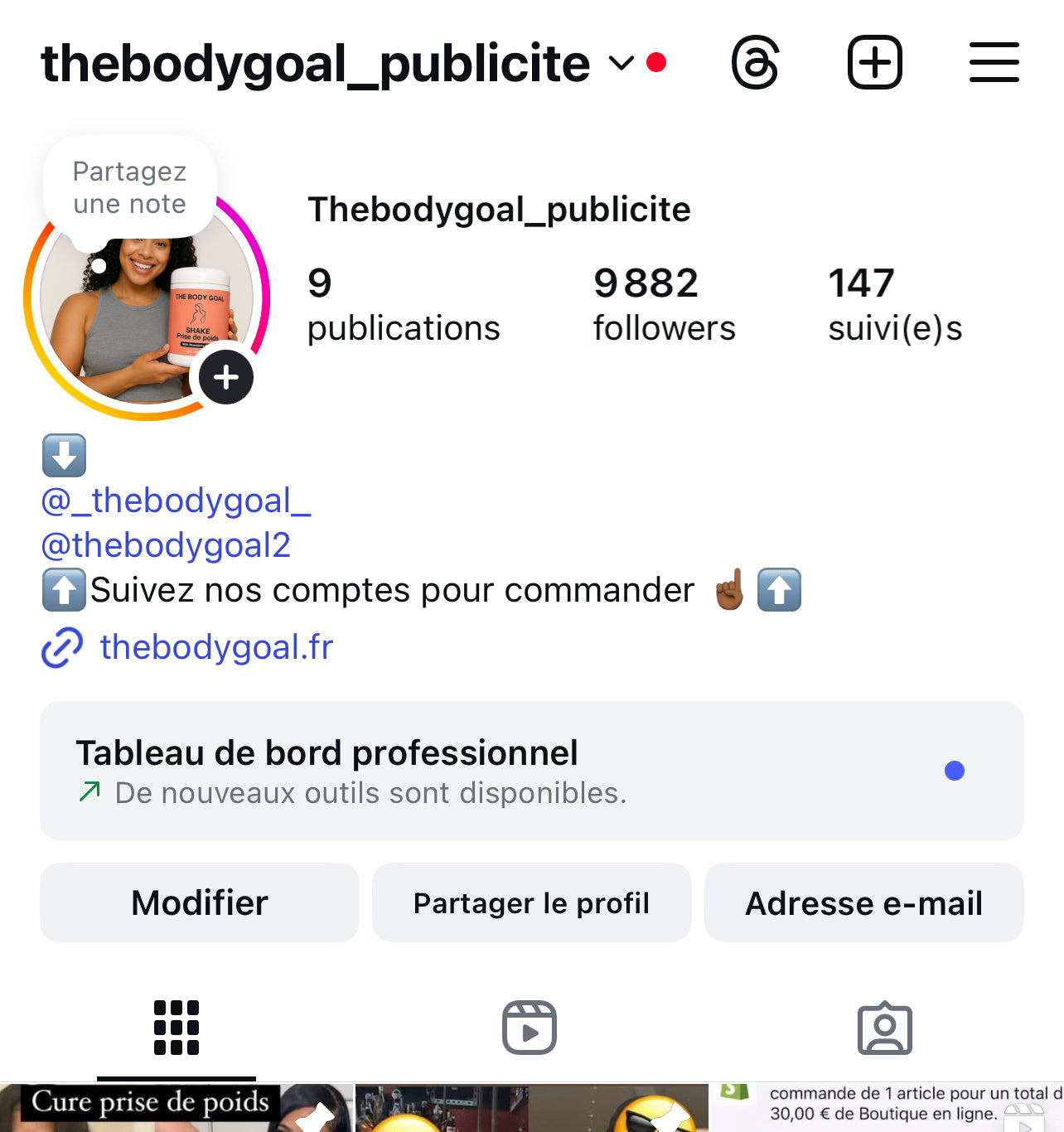Select Partager le profil
The width and height of the screenshot is (1064, 1132).
[531, 902]
